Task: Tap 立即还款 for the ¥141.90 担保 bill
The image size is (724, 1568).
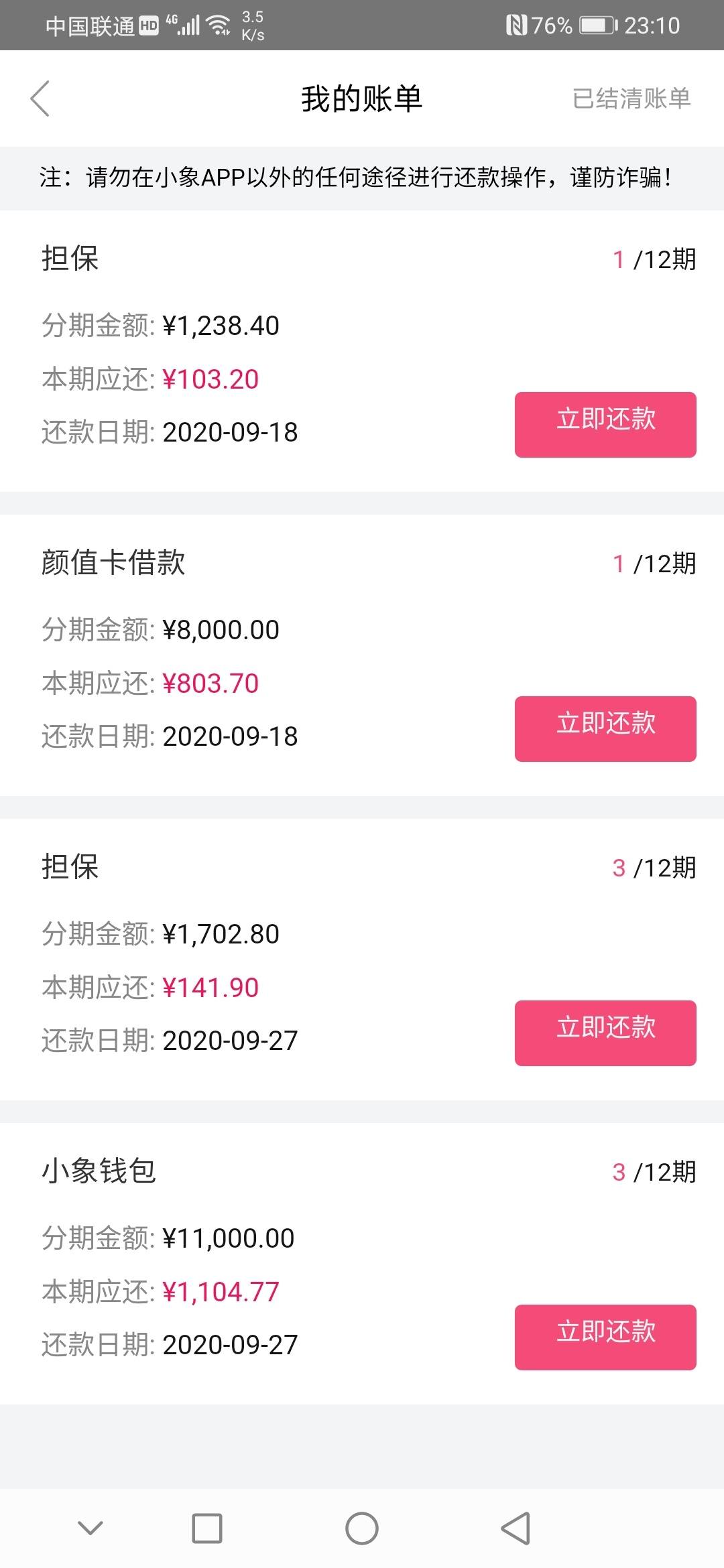Action: [x=605, y=1033]
